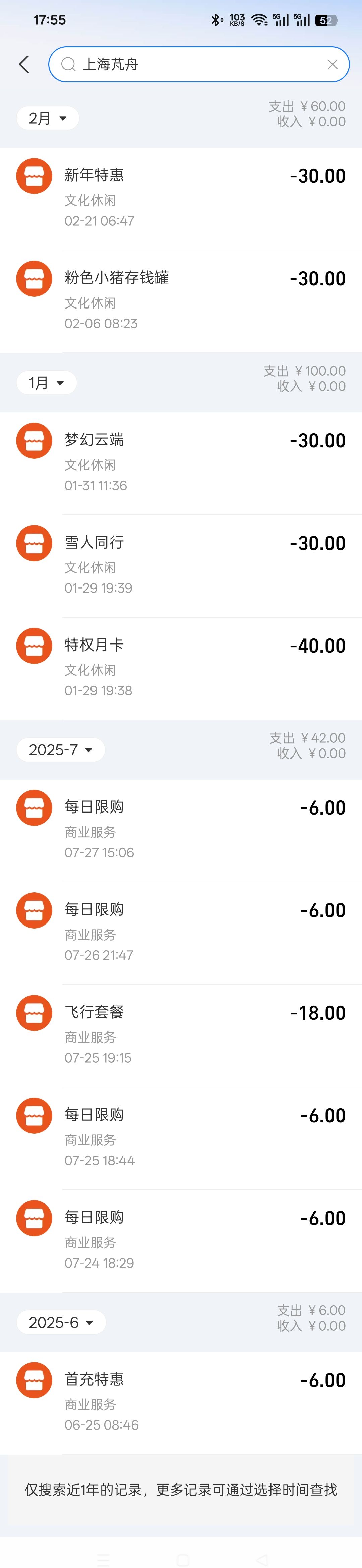362x1568 pixels.
Task: View the 特权月卡 -40.00 record
Action: coord(181,667)
